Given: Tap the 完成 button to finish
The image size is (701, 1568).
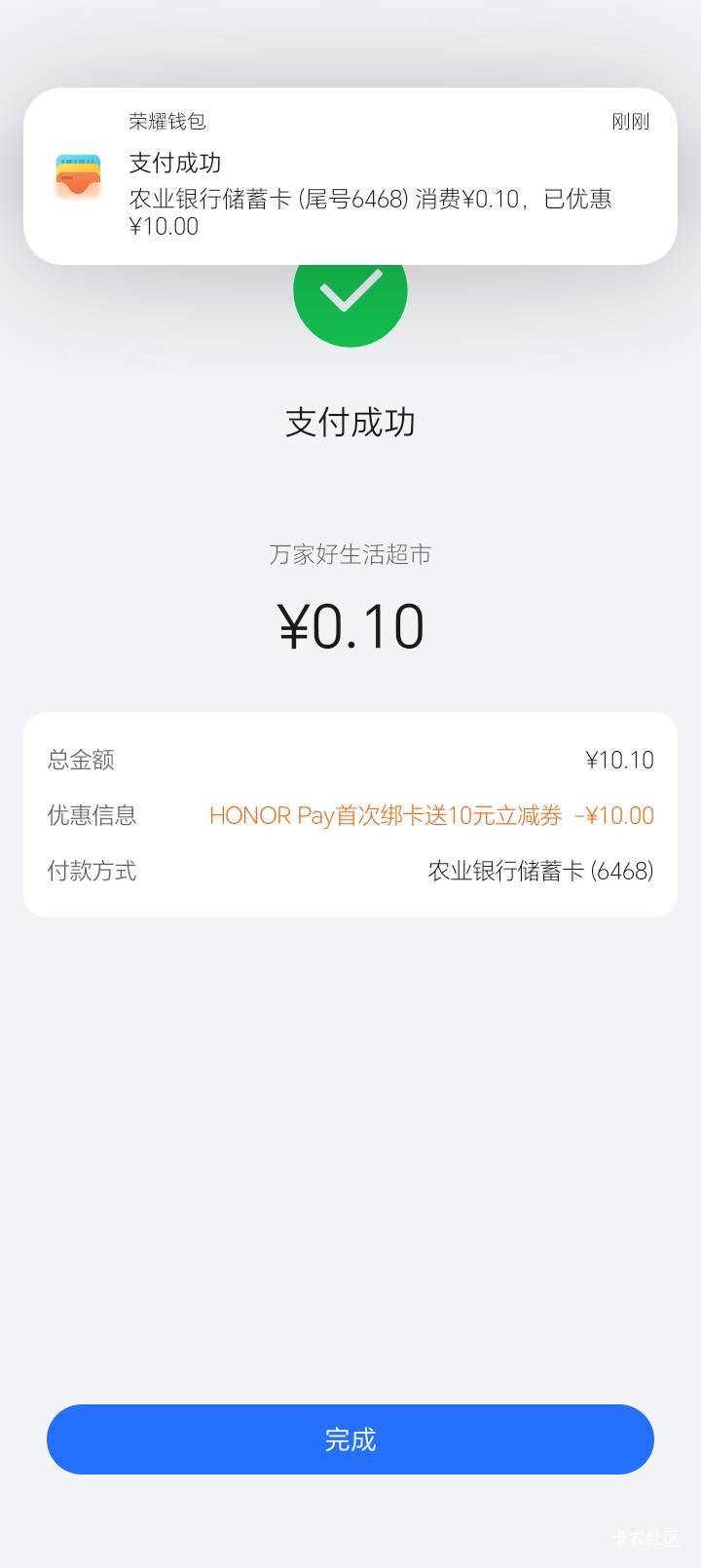Looking at the screenshot, I should coord(350,1438).
